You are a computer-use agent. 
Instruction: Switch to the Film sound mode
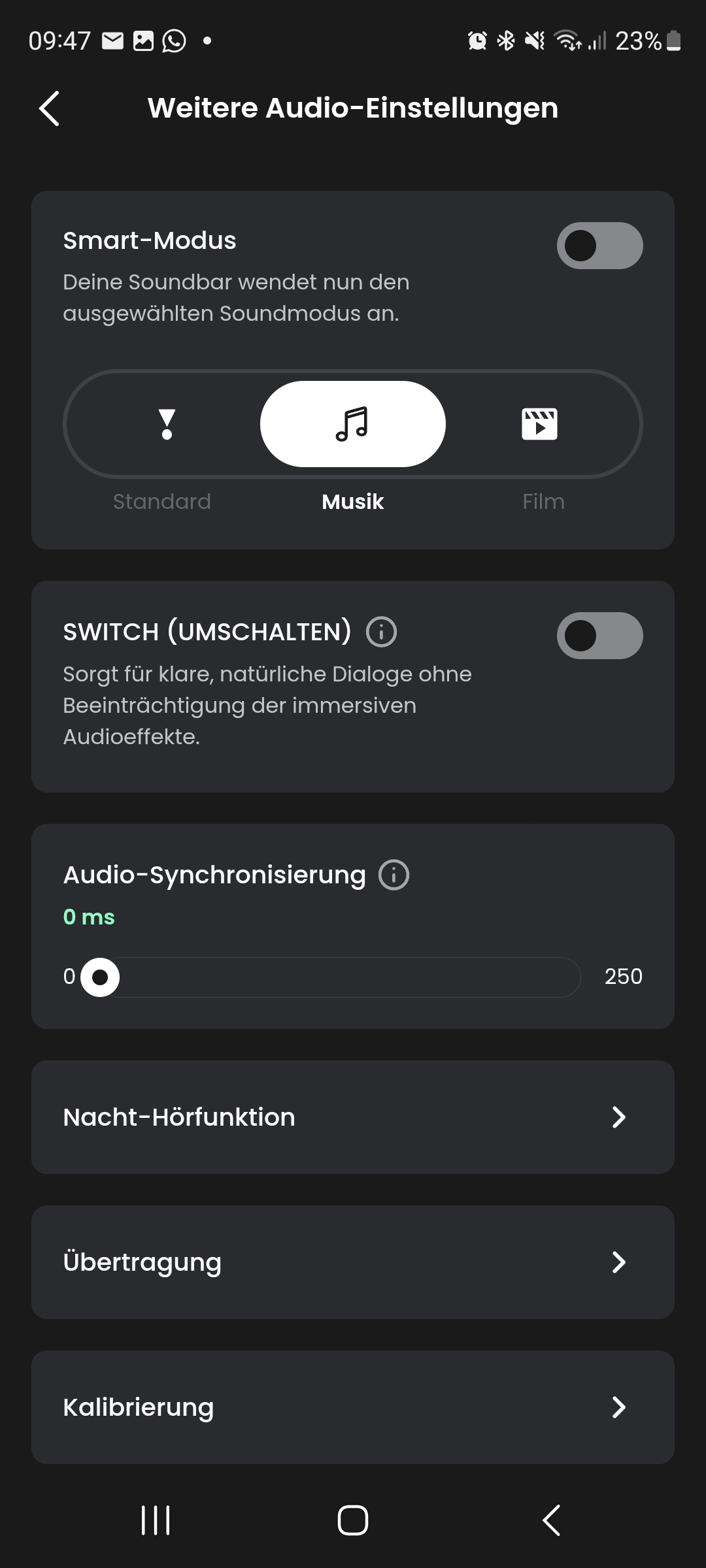pyautogui.click(x=539, y=425)
